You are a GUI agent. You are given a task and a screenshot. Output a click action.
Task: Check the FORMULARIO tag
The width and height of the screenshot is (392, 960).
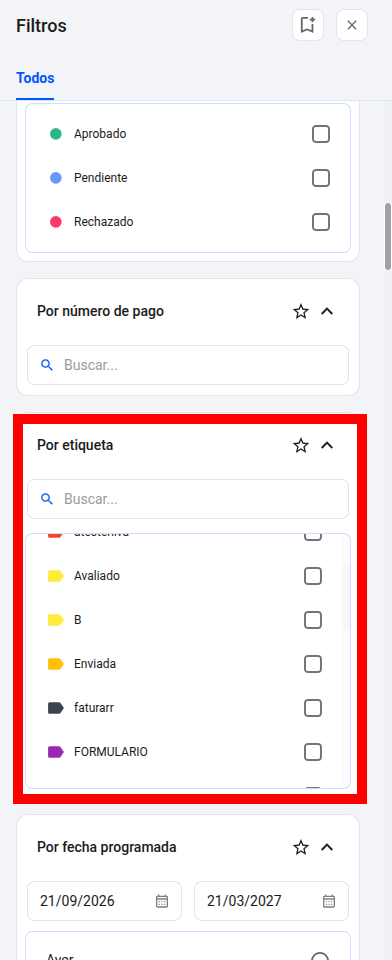[313, 752]
